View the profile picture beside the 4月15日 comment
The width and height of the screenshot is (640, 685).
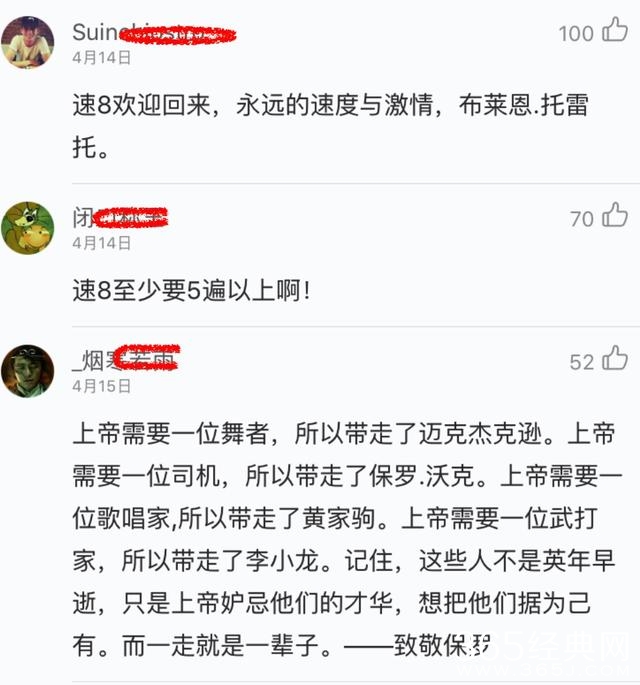click(x=28, y=370)
